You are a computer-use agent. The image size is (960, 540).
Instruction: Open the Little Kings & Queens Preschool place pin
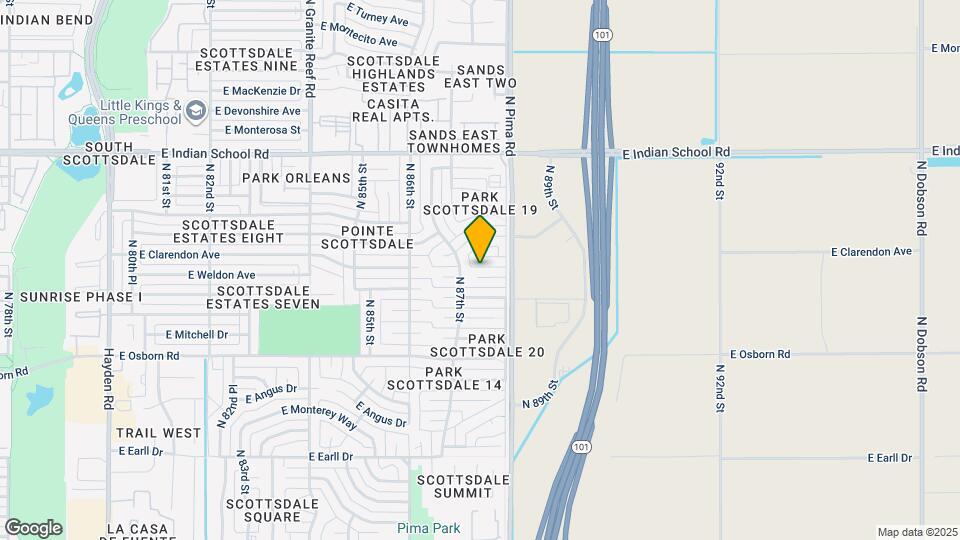[196, 111]
